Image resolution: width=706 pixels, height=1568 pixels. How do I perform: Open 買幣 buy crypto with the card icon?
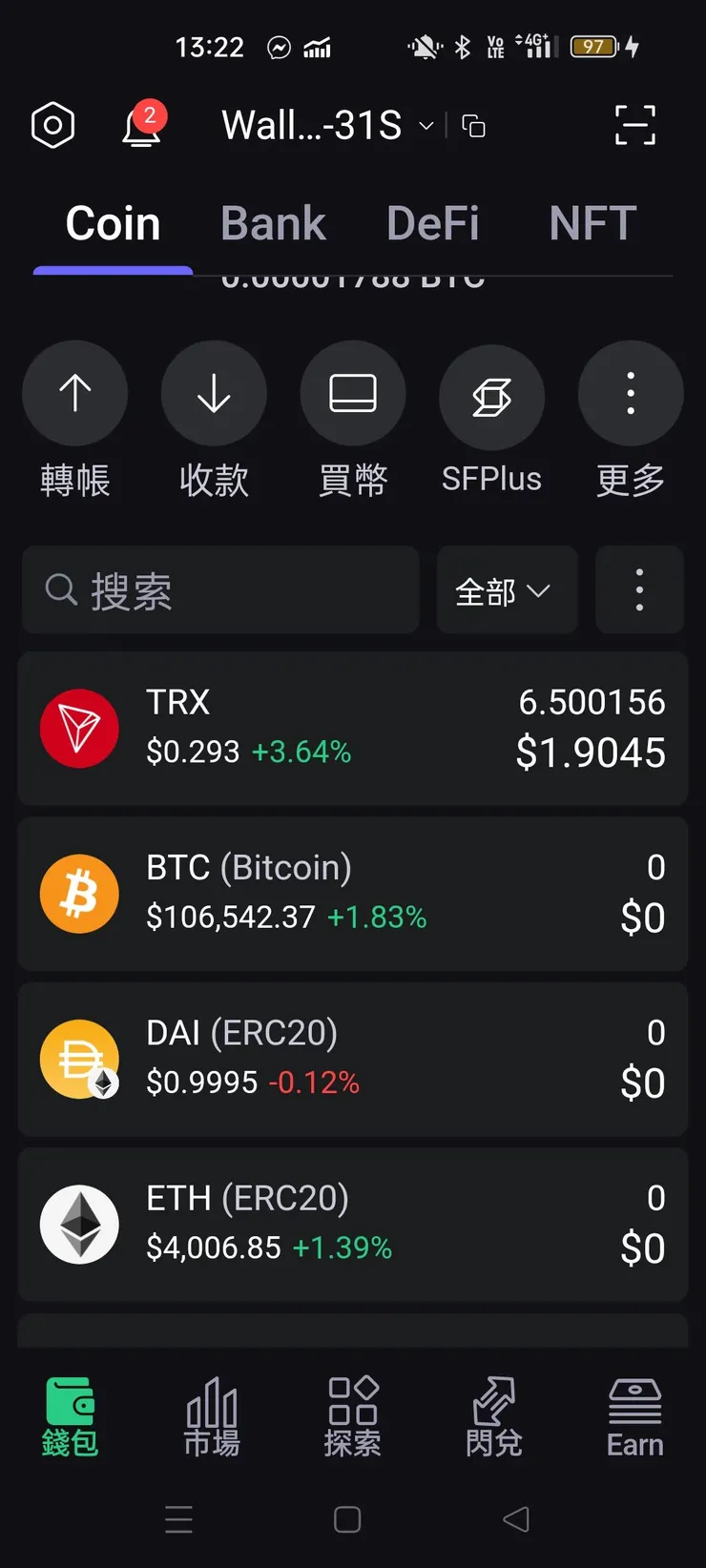click(x=353, y=393)
